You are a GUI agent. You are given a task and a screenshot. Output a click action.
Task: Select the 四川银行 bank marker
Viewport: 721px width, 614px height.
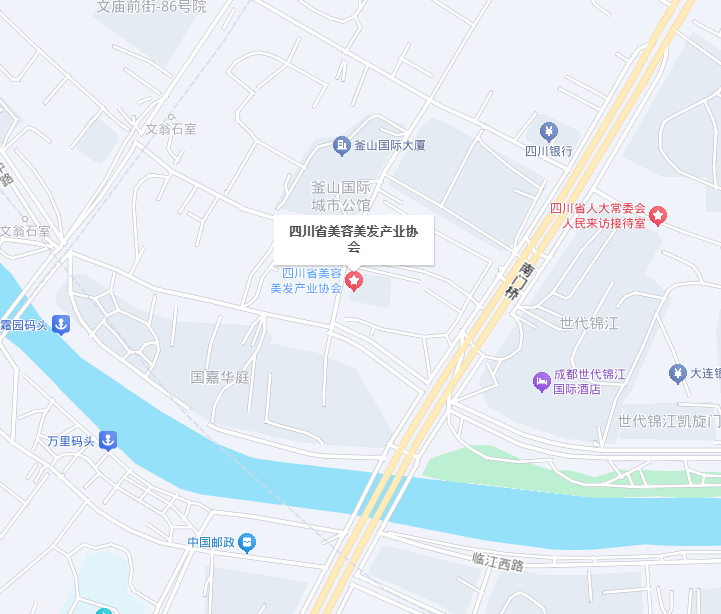click(x=548, y=131)
